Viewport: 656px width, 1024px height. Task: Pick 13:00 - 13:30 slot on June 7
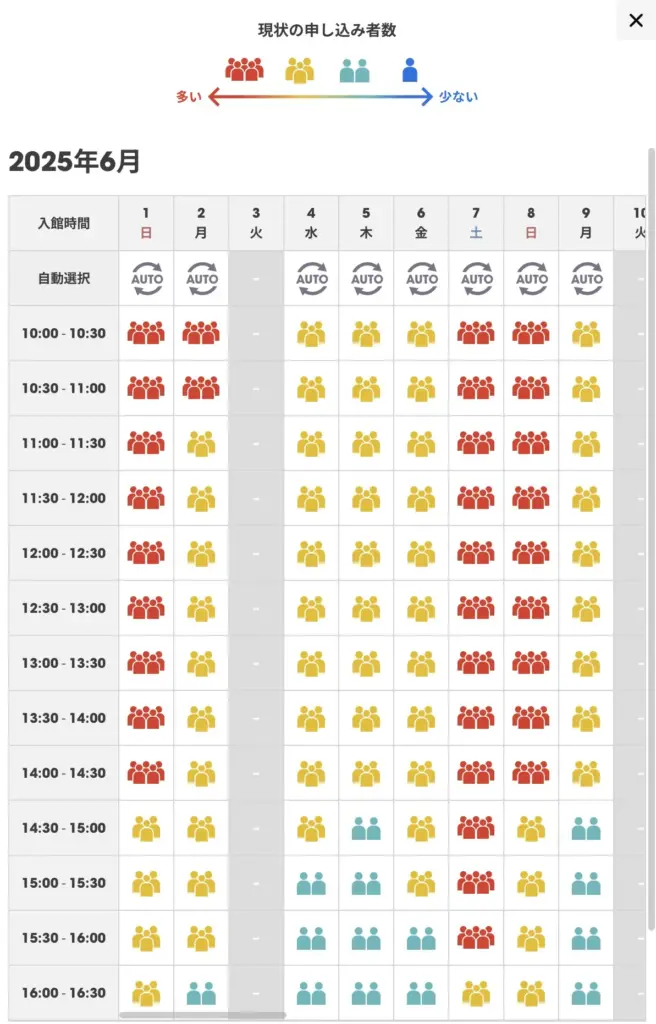(x=476, y=663)
